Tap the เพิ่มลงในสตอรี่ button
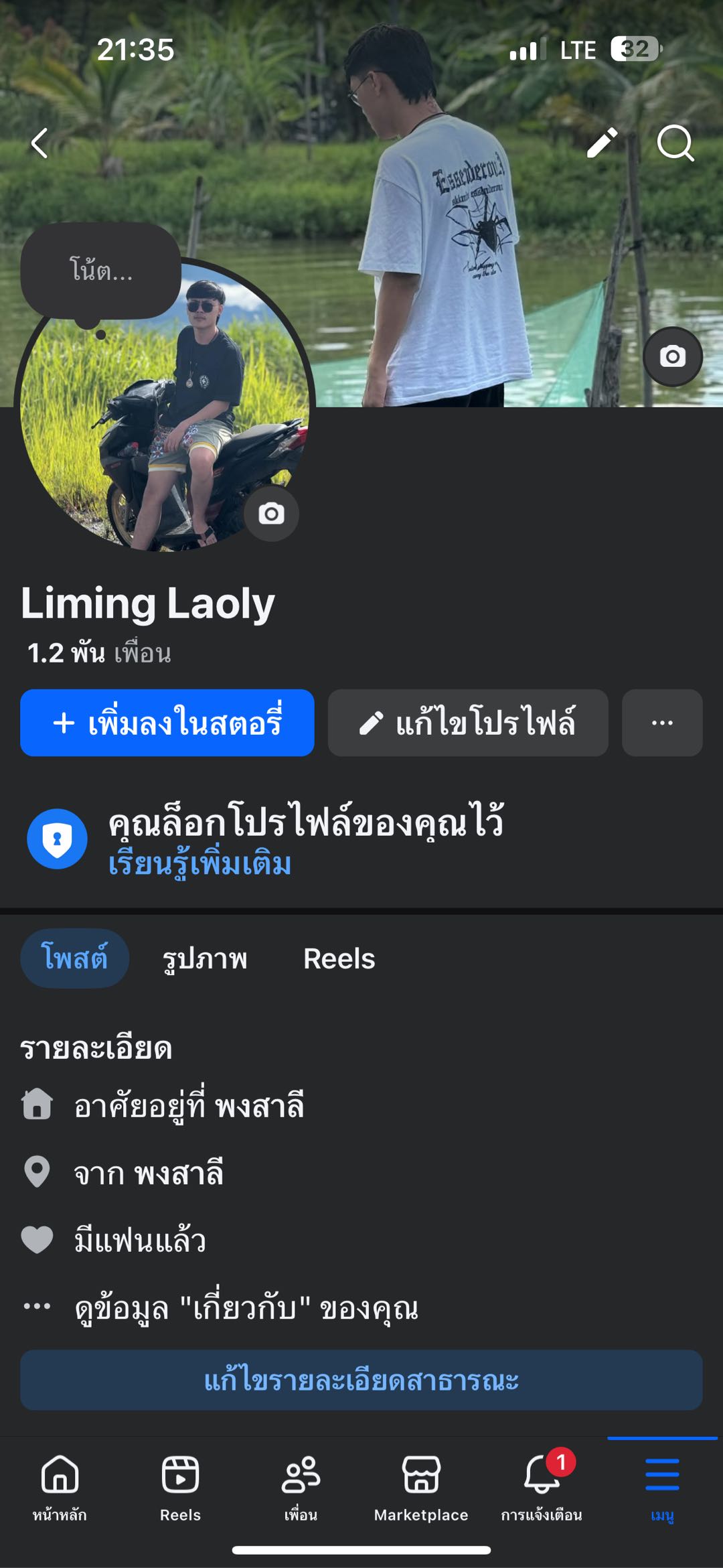The width and height of the screenshot is (723, 1568). click(x=167, y=723)
